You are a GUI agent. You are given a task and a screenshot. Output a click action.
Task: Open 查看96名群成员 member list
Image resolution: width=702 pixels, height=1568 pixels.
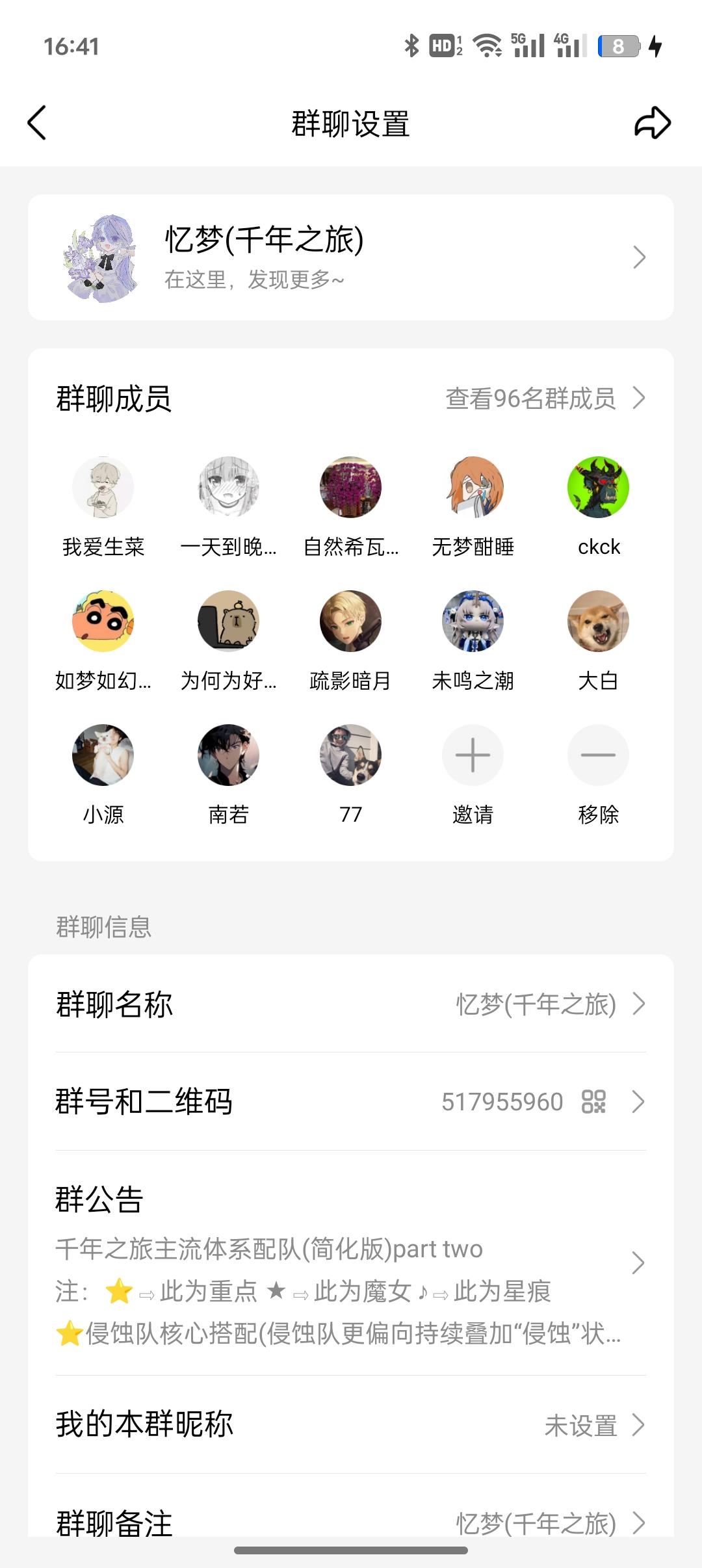(x=531, y=399)
